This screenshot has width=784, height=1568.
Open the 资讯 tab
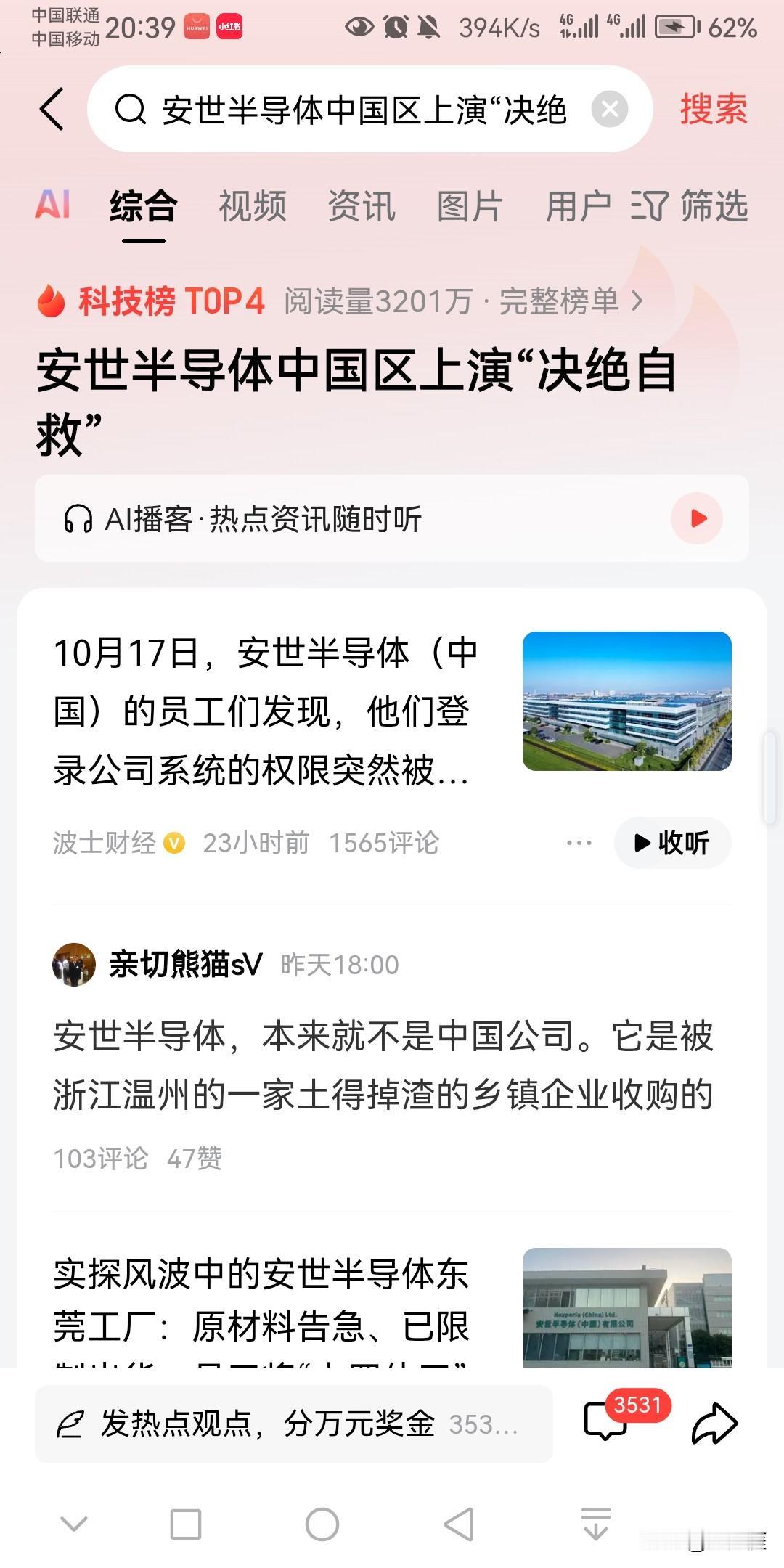pos(362,205)
